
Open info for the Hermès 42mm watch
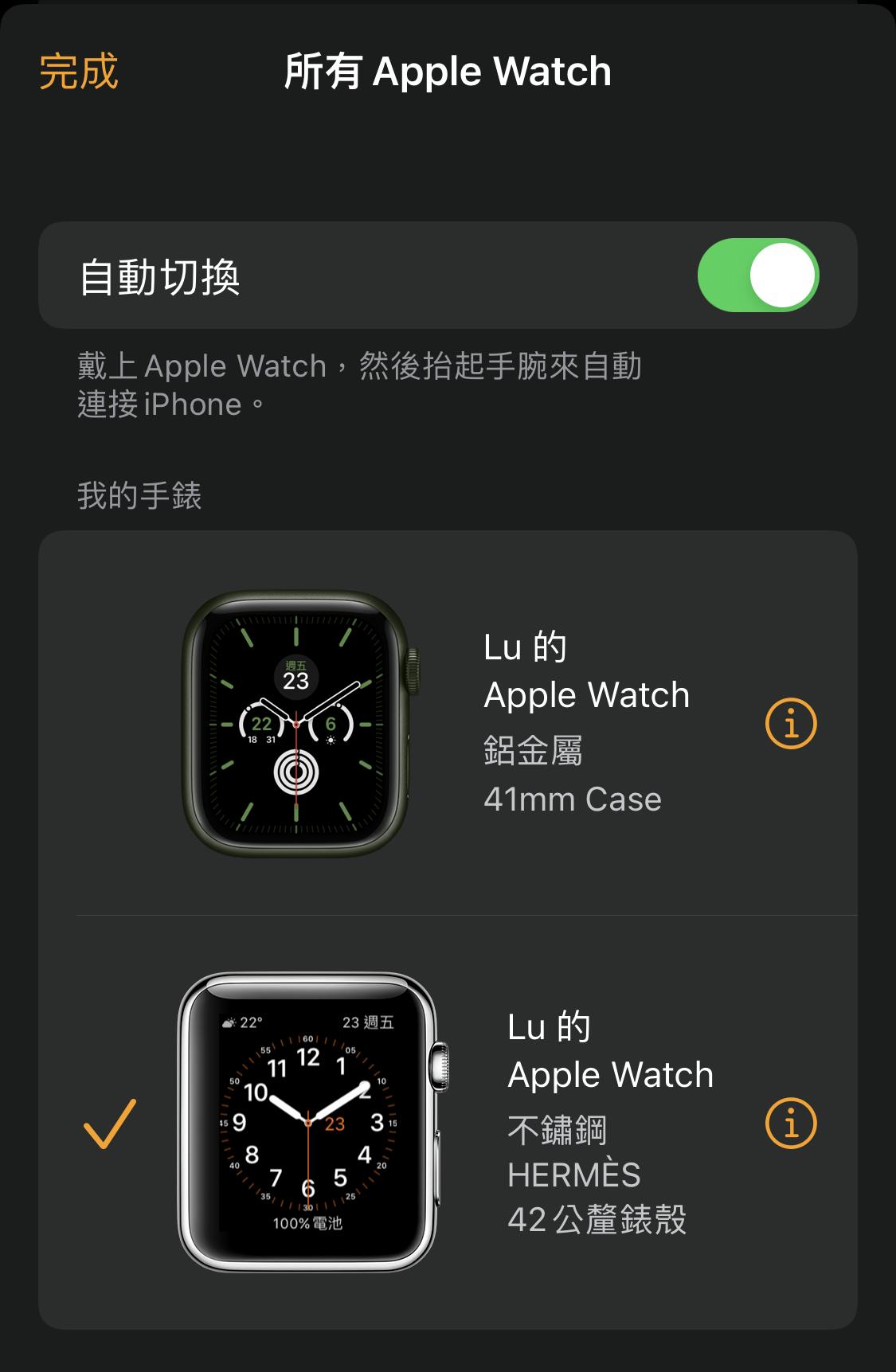pos(790,1123)
